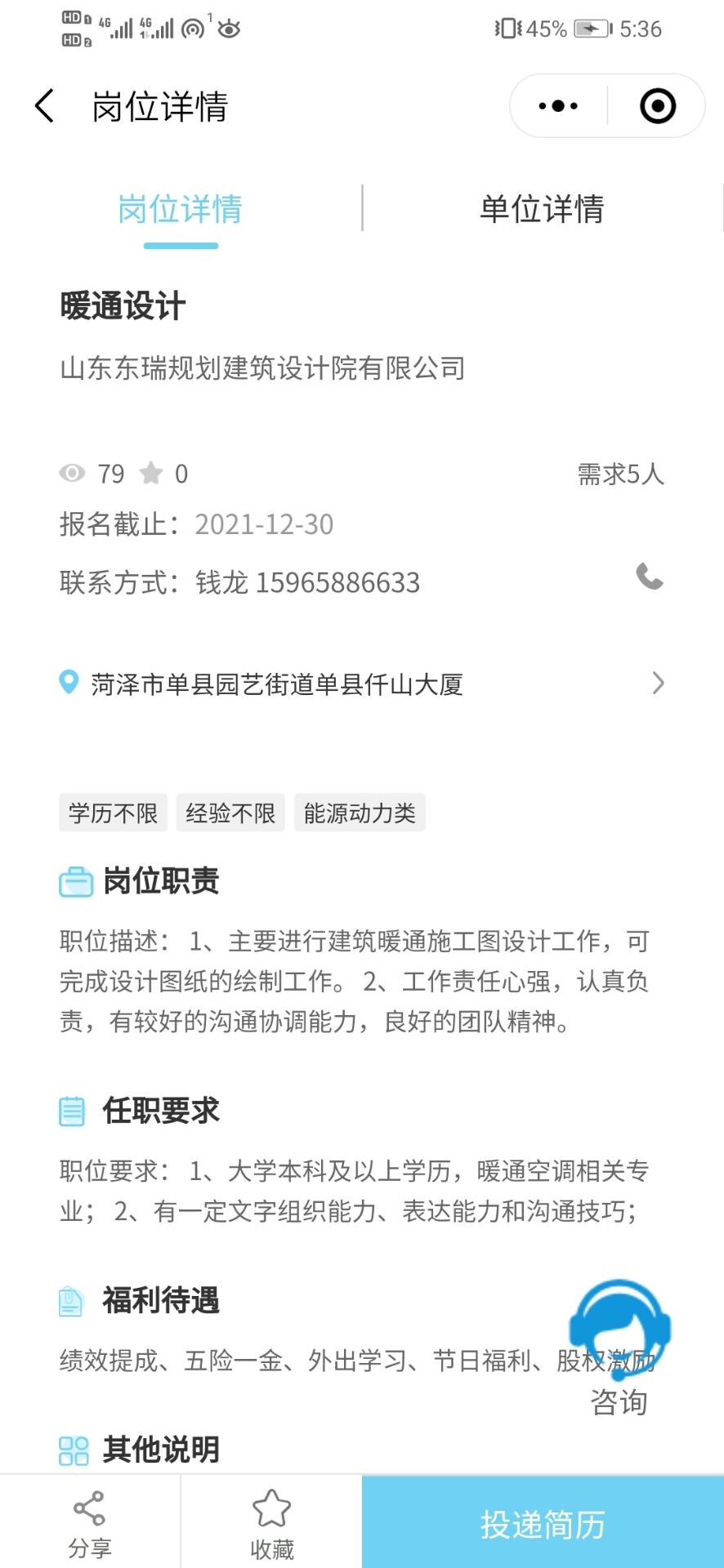Open the mini program three-dot menu
This screenshot has width=724, height=1568.
coord(558,106)
